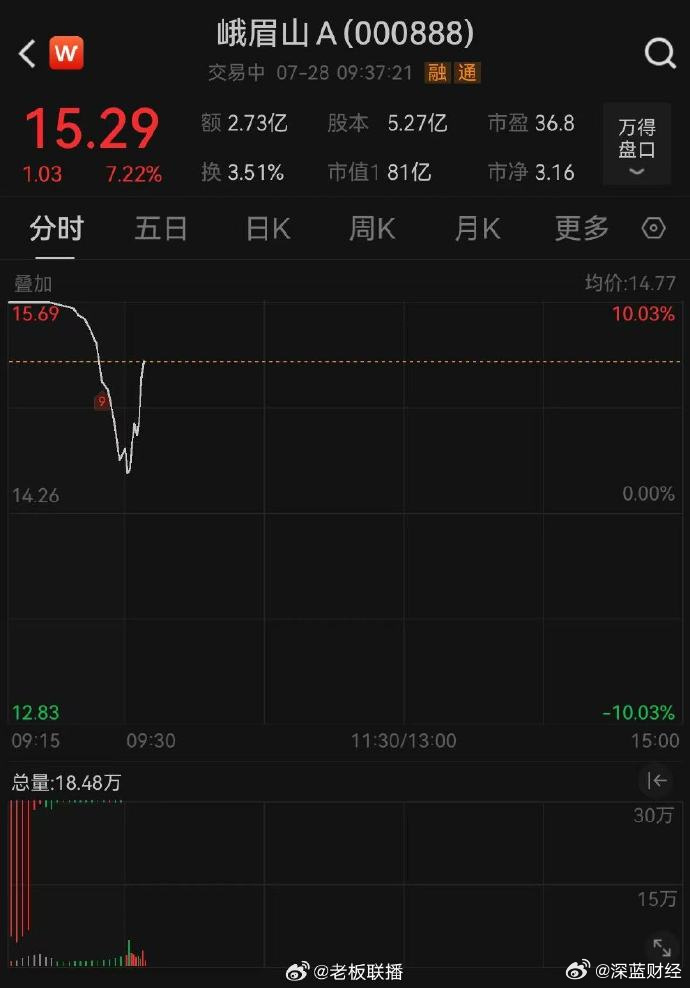Open chart settings hexagon icon
690x988 pixels.
653,229
